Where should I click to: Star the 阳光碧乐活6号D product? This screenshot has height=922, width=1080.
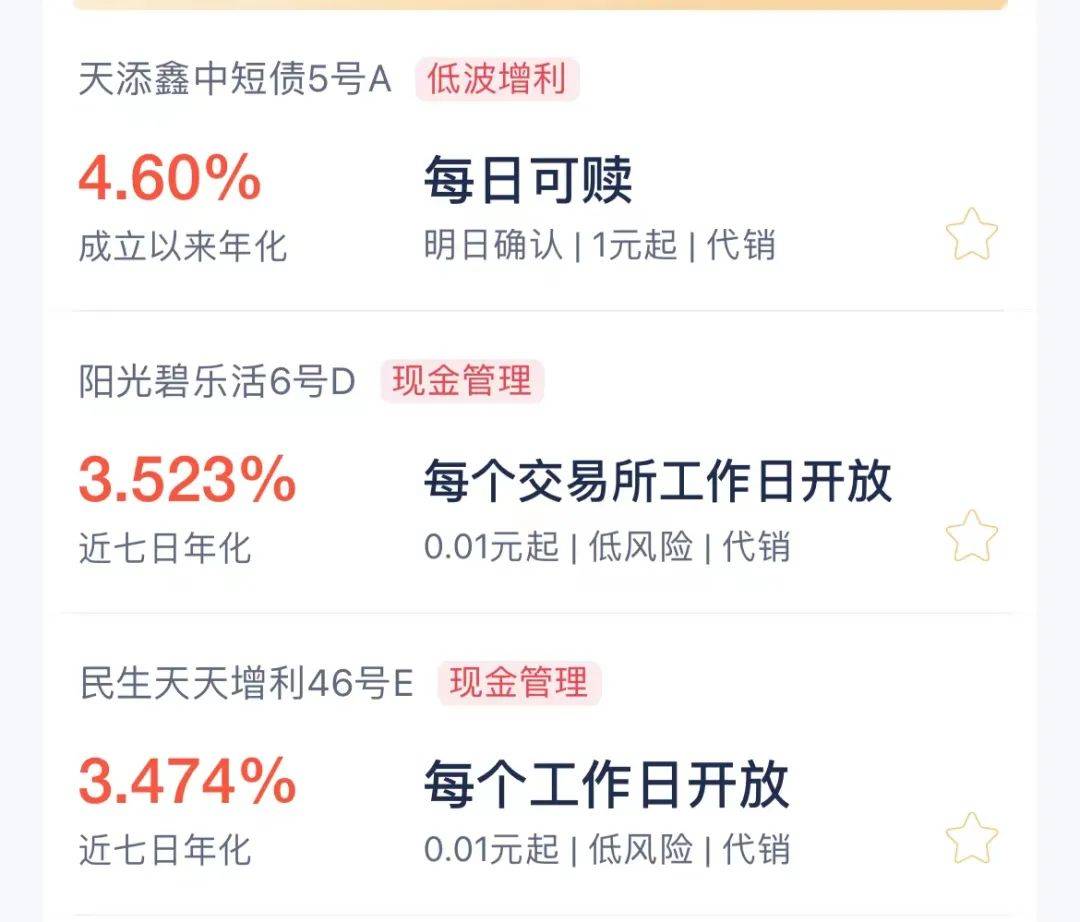[972, 536]
